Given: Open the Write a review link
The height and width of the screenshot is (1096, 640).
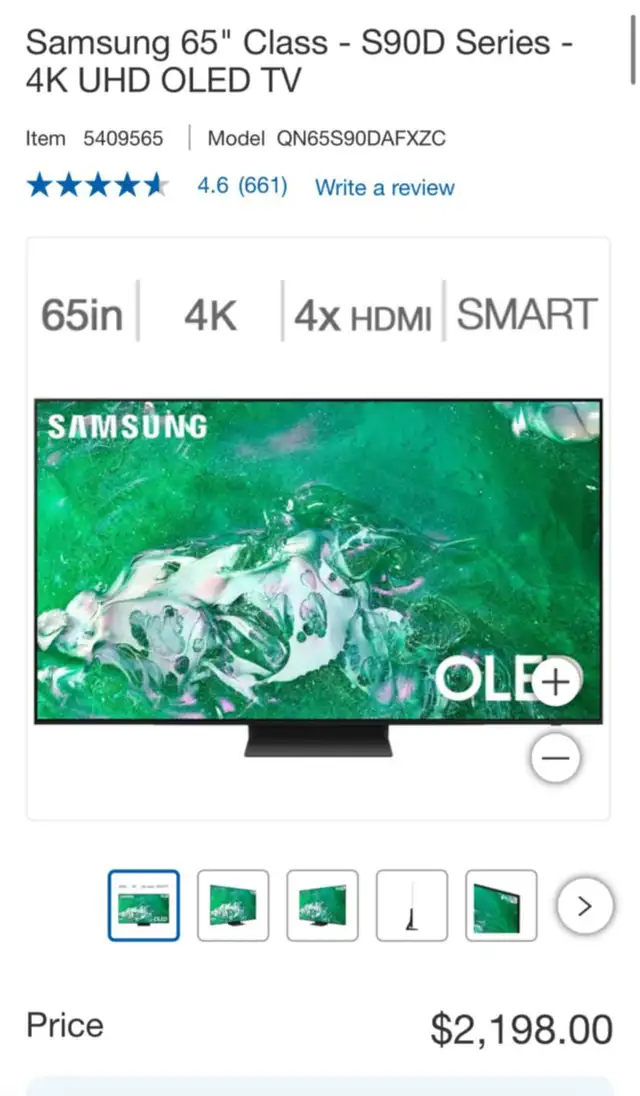Looking at the screenshot, I should (384, 187).
